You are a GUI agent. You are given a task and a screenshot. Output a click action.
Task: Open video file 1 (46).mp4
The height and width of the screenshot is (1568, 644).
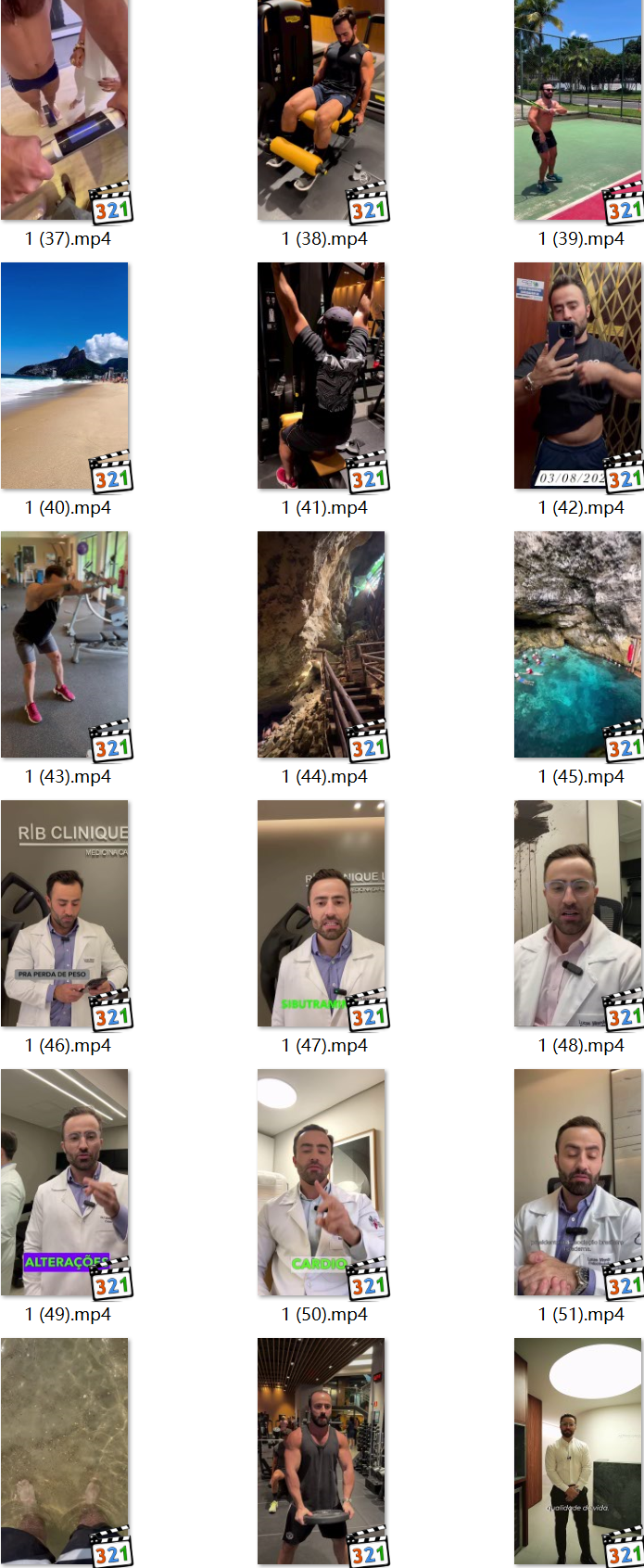(65, 913)
